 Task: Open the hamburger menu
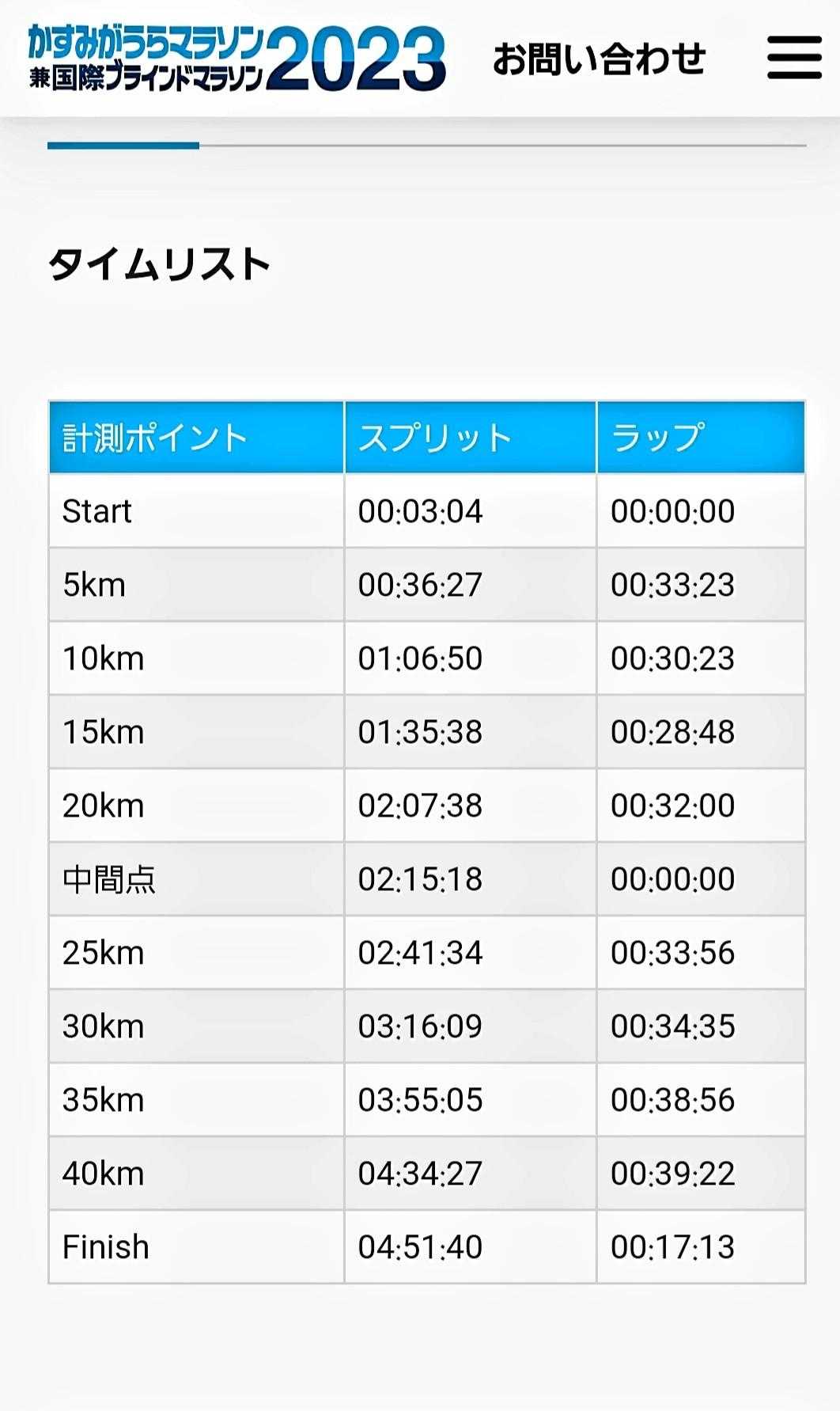click(794, 57)
